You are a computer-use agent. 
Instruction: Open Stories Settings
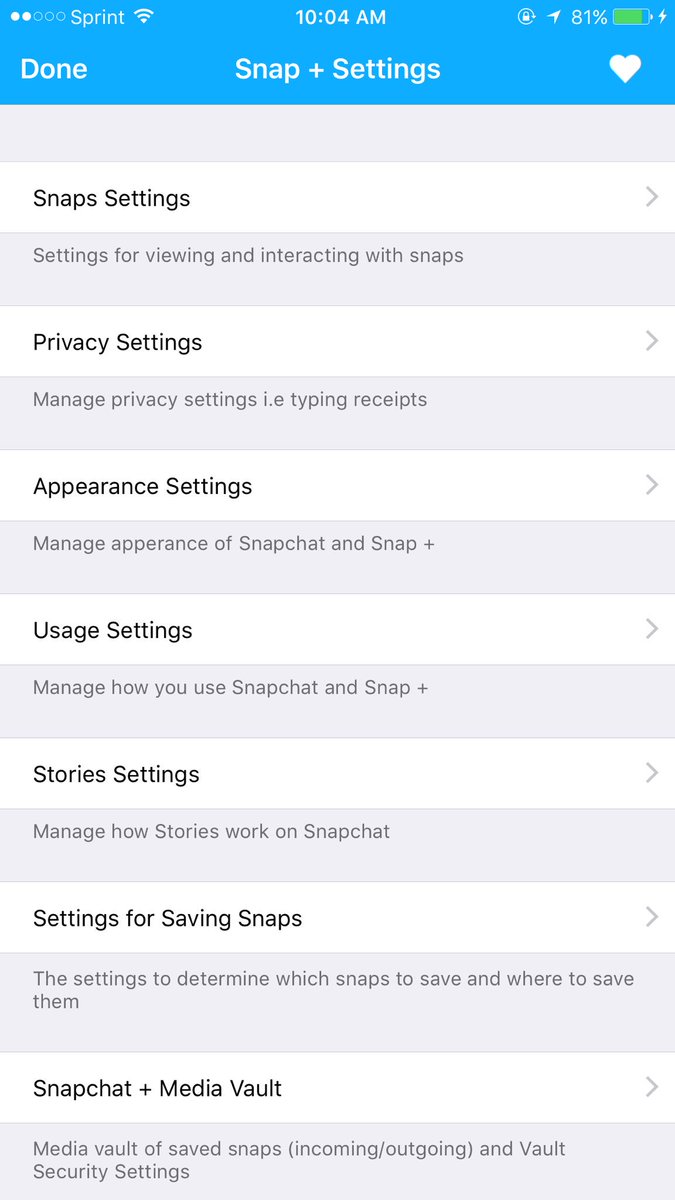click(x=337, y=774)
